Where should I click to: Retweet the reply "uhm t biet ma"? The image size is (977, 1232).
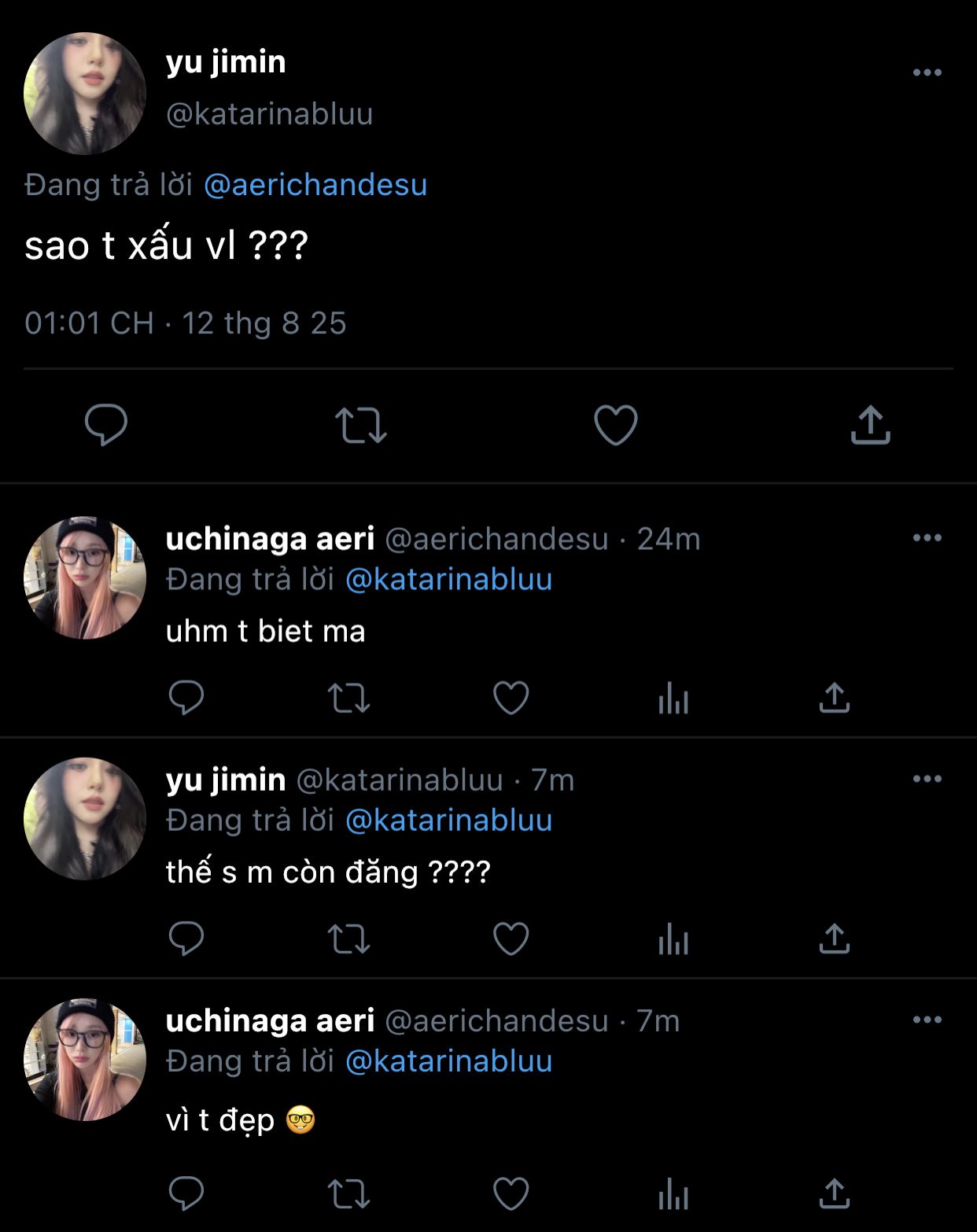[x=348, y=698]
